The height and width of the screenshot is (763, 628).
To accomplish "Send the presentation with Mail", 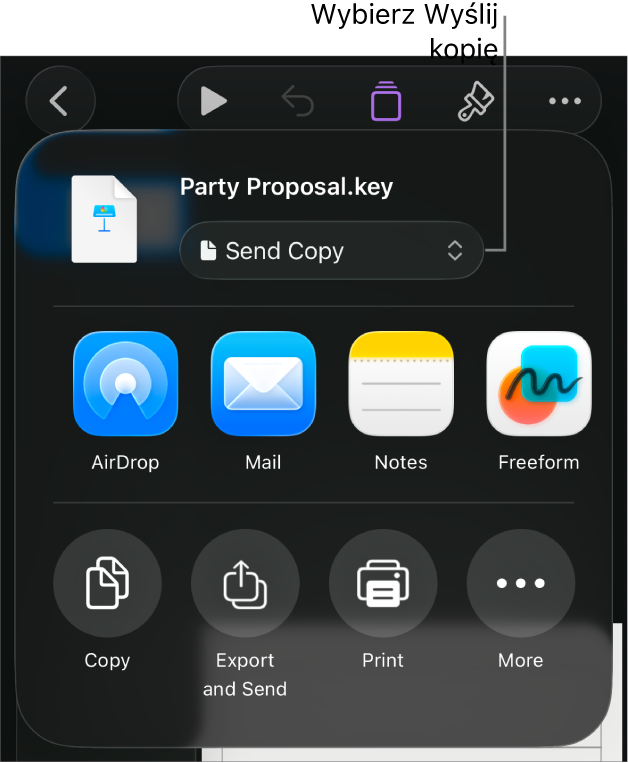I will pos(263,384).
